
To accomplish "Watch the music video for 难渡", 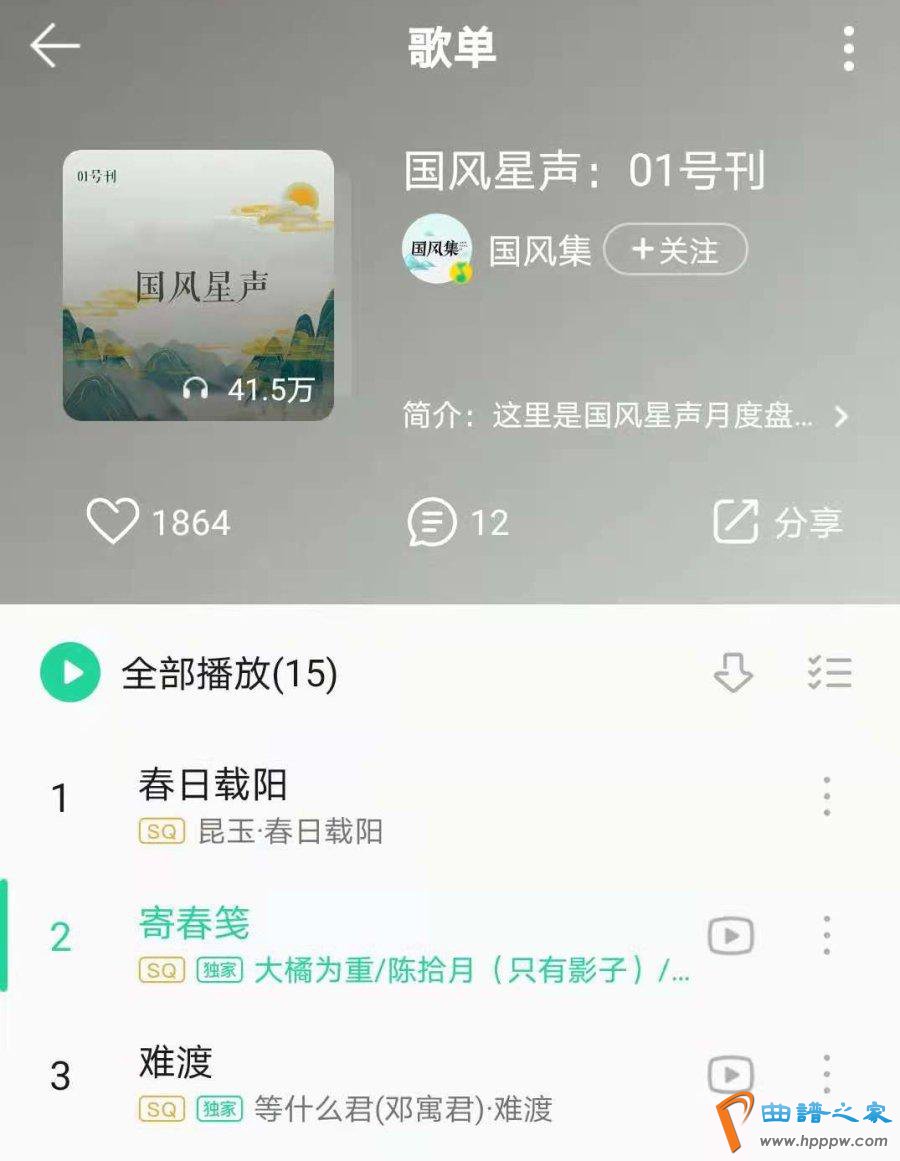I will pos(731,1075).
